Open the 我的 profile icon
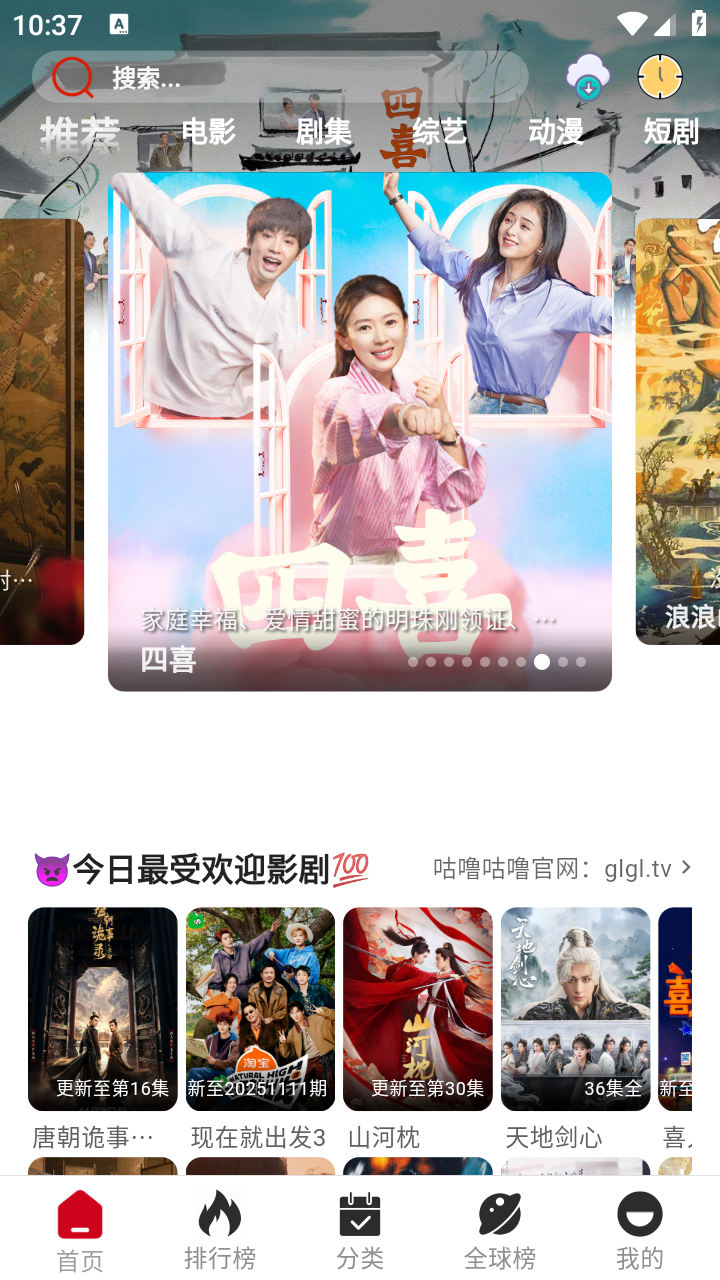This screenshot has width=720, height=1280. tap(639, 1213)
